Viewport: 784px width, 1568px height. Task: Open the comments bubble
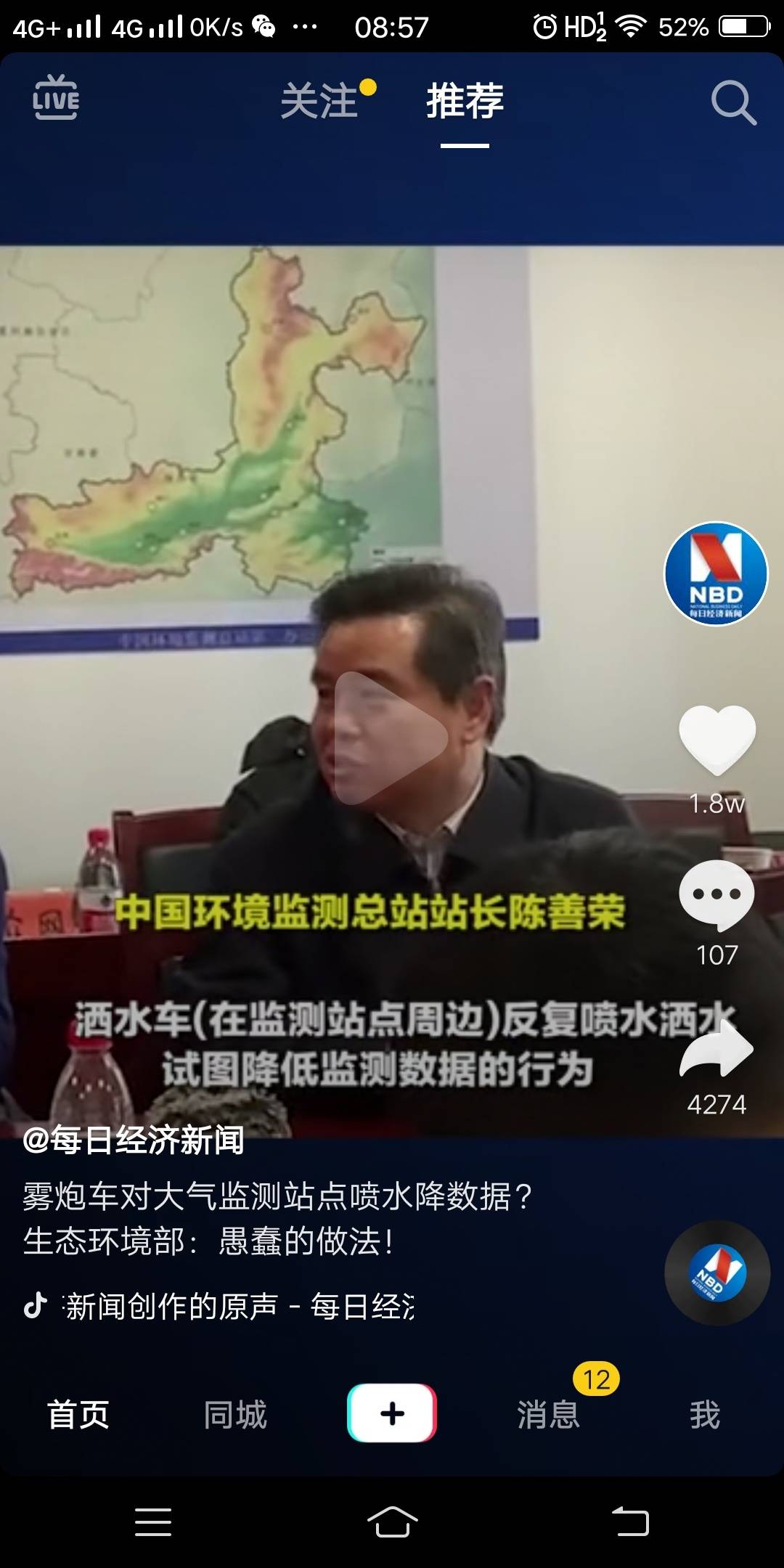[716, 895]
